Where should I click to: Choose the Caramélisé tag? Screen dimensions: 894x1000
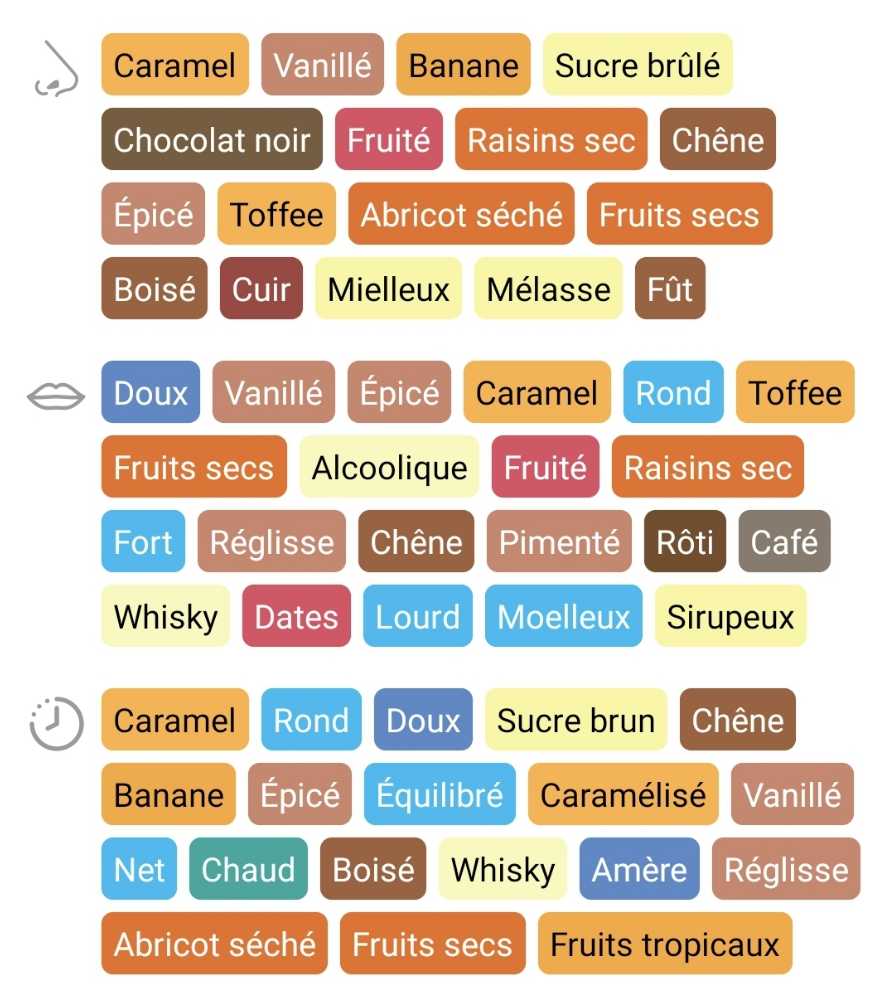(x=623, y=796)
